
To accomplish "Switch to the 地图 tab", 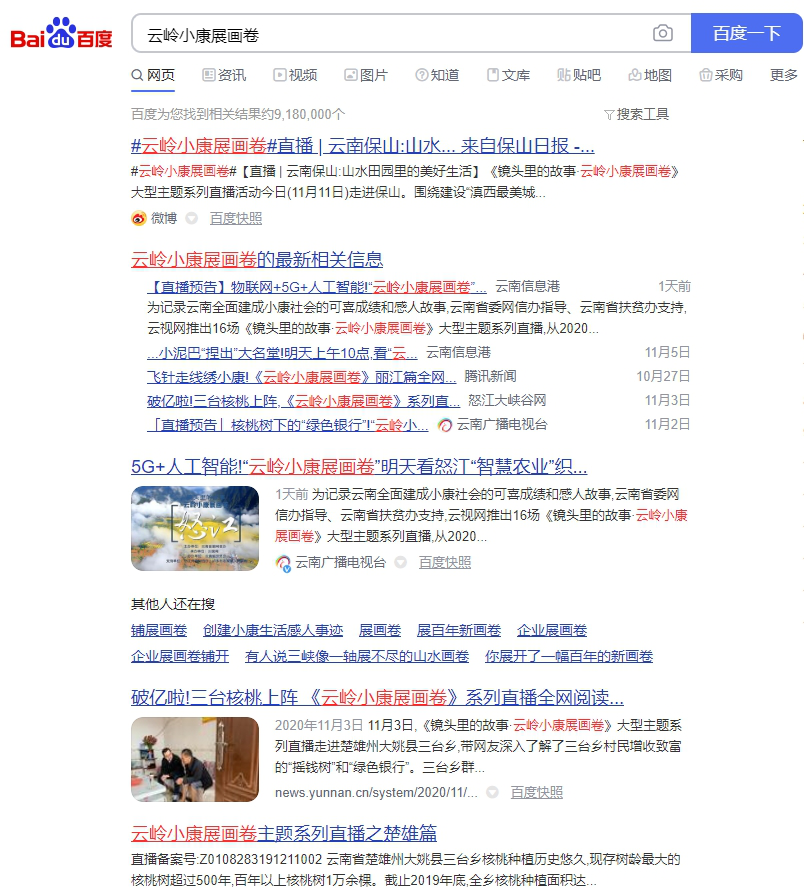I will [x=650, y=75].
